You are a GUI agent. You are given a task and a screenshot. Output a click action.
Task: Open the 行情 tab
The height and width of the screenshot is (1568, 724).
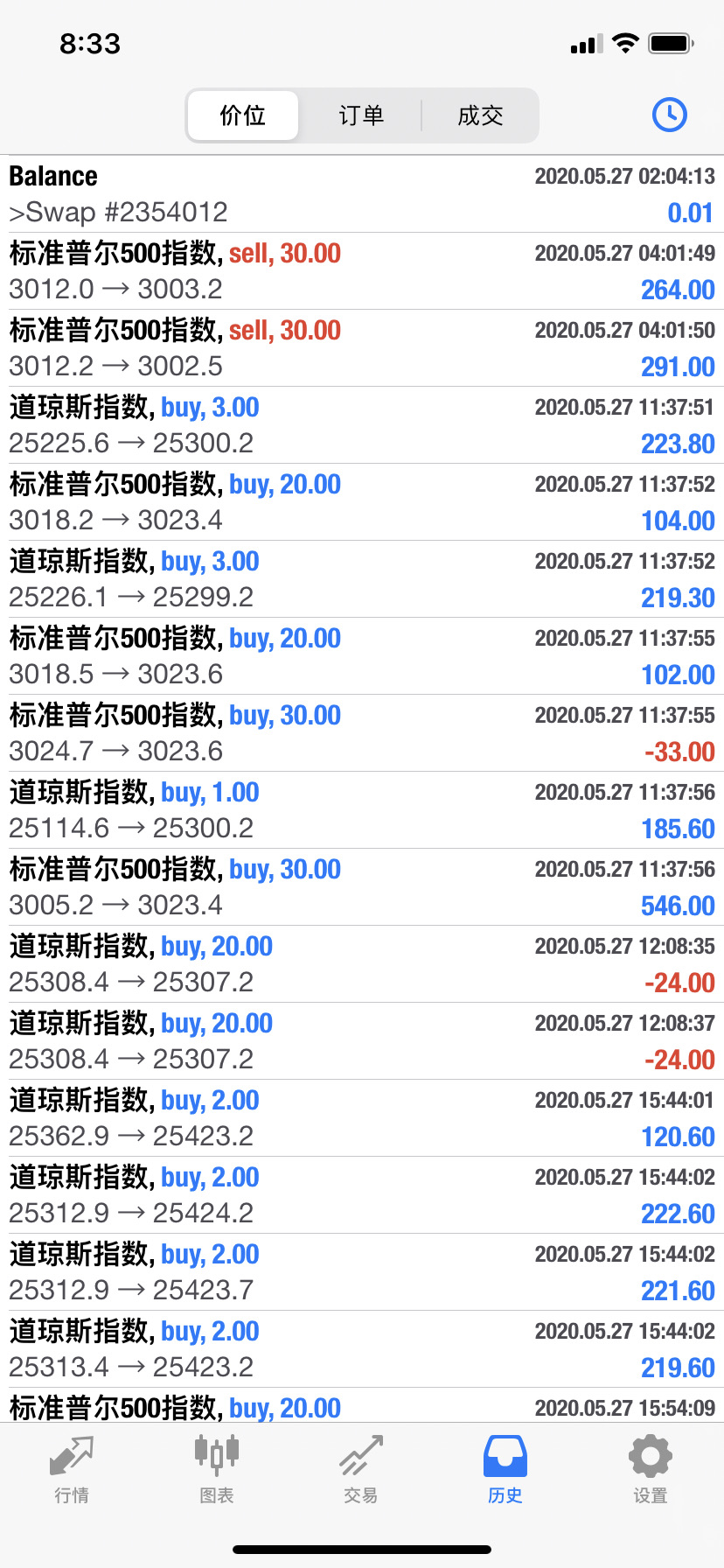point(72,1470)
